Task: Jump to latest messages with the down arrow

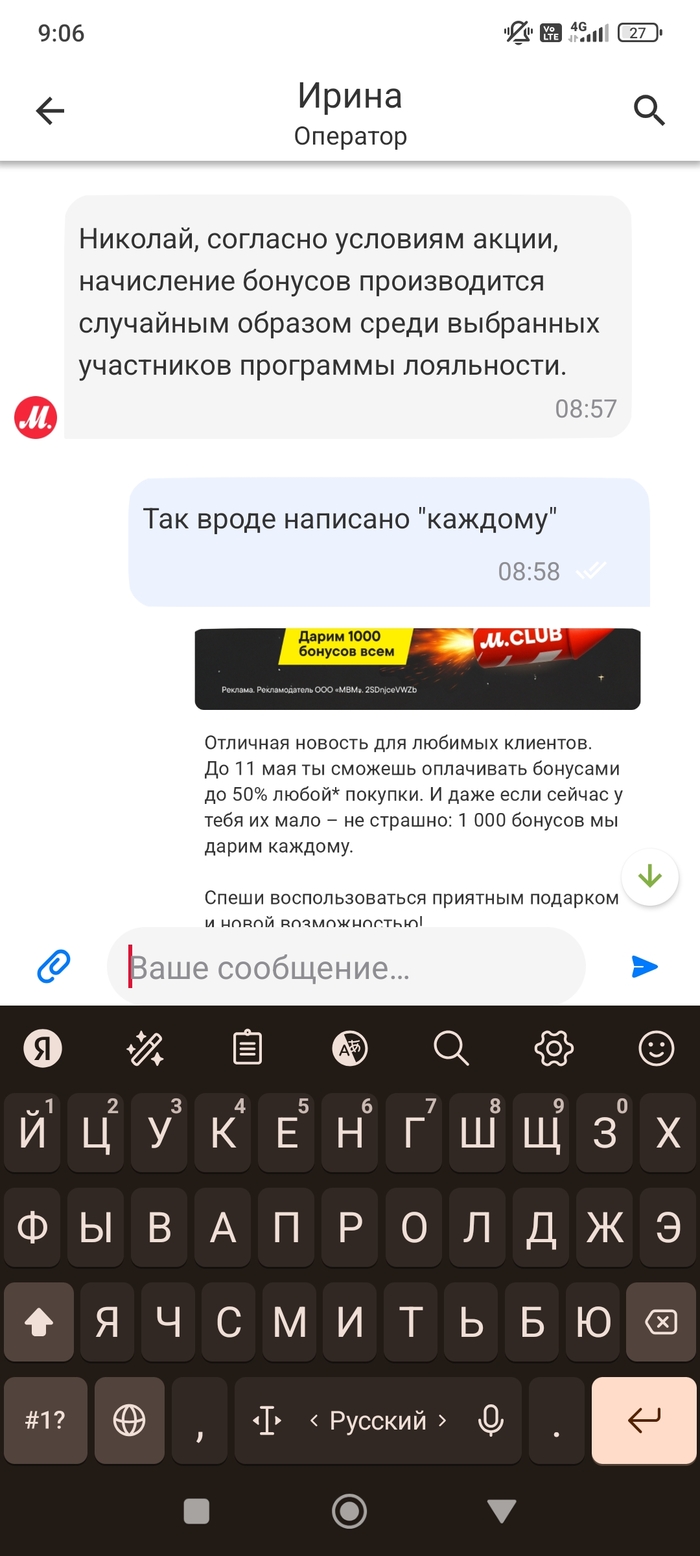Action: click(x=650, y=877)
